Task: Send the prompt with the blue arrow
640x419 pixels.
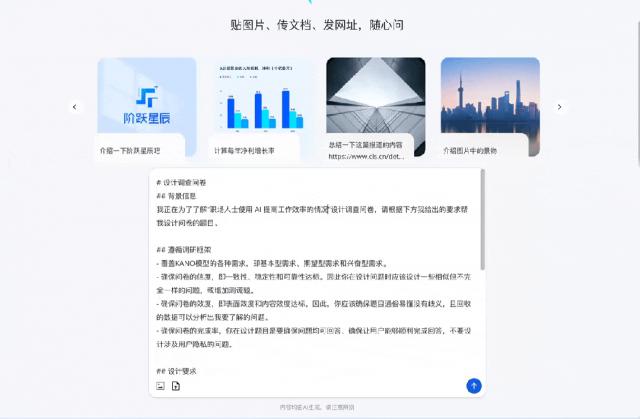Action: [474, 386]
